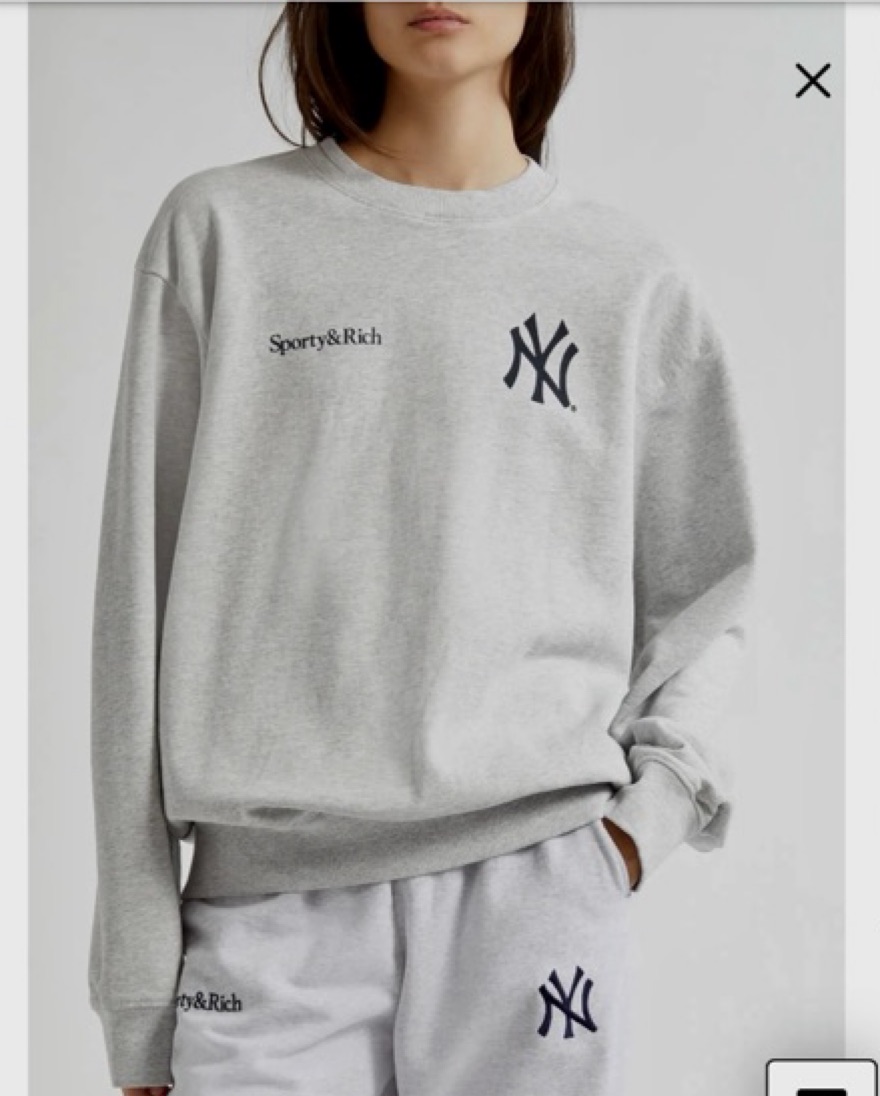Close the full-screen product image viewer

pyautogui.click(x=812, y=81)
